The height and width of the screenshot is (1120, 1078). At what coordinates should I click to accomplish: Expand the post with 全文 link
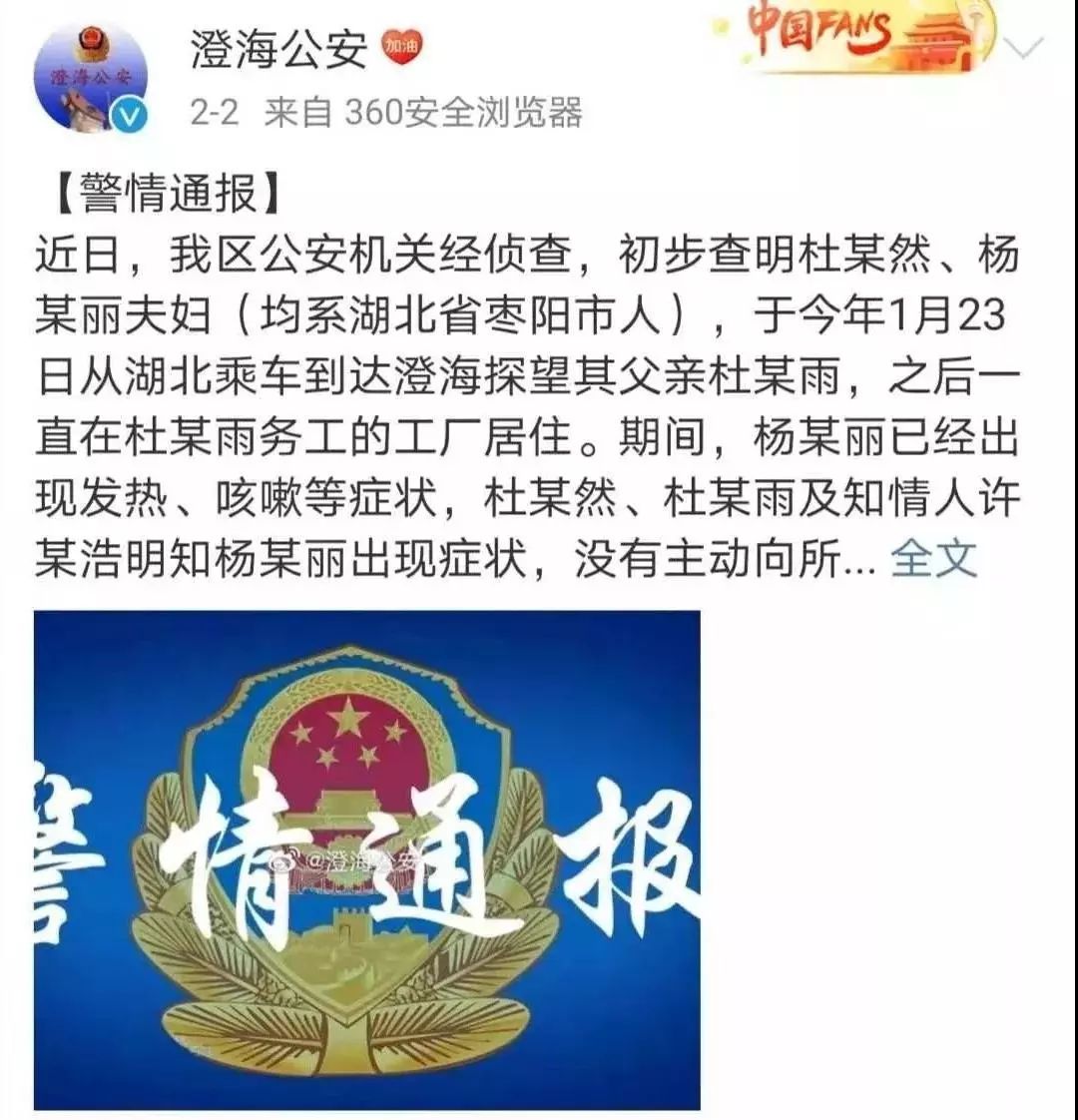click(x=932, y=558)
